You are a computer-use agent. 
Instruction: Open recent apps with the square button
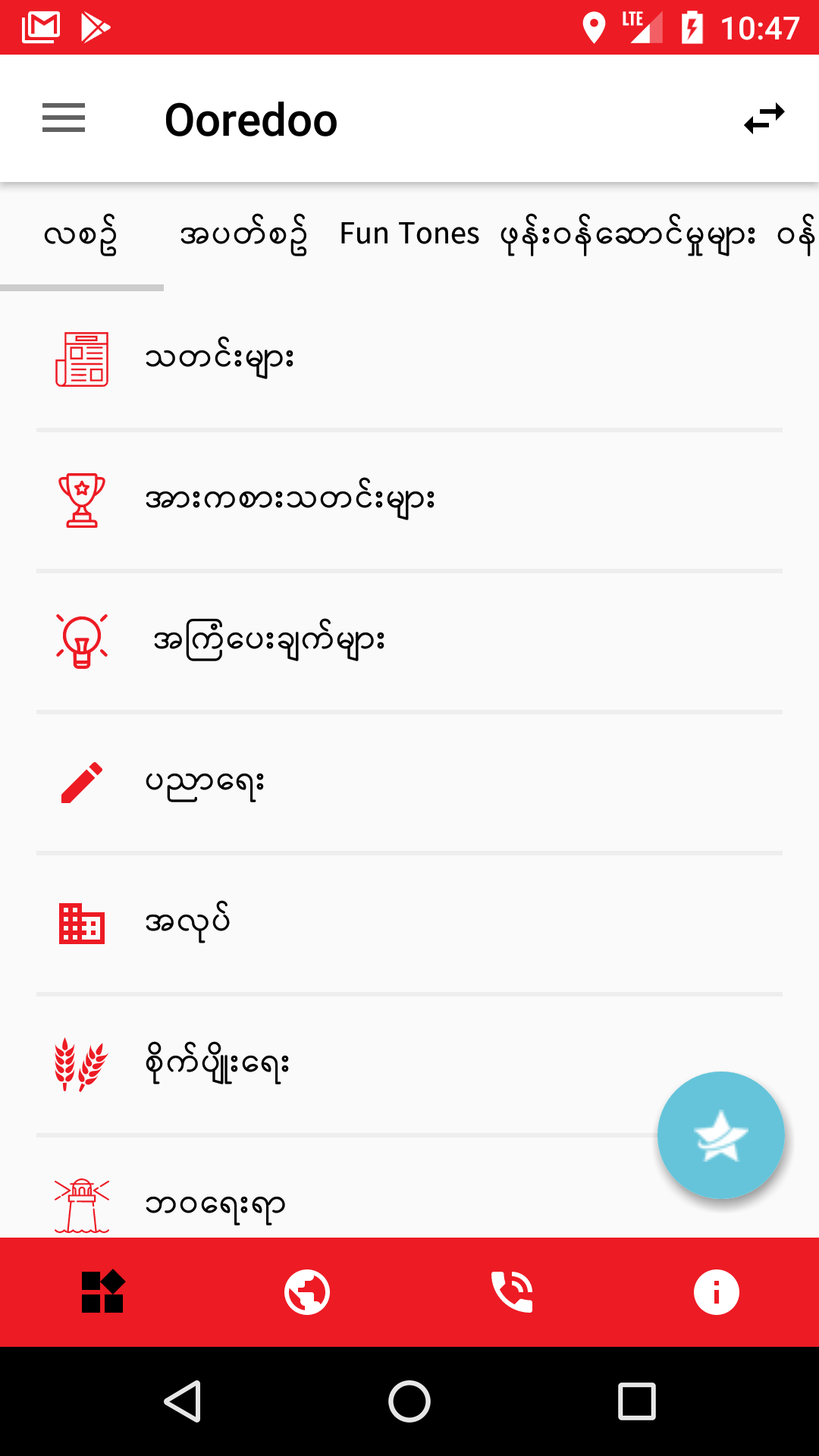click(x=637, y=1401)
